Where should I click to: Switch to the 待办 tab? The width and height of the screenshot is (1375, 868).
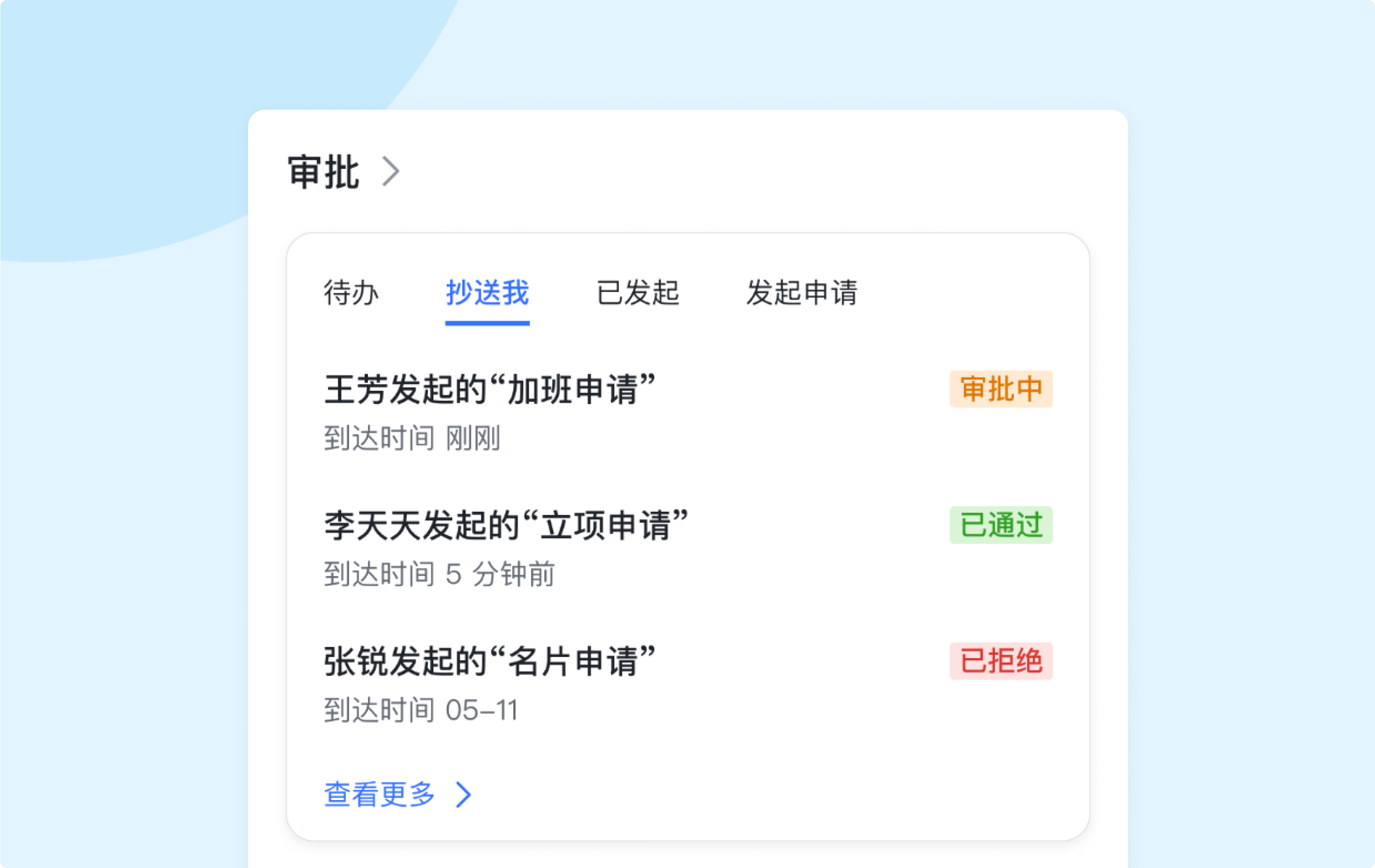(x=351, y=293)
